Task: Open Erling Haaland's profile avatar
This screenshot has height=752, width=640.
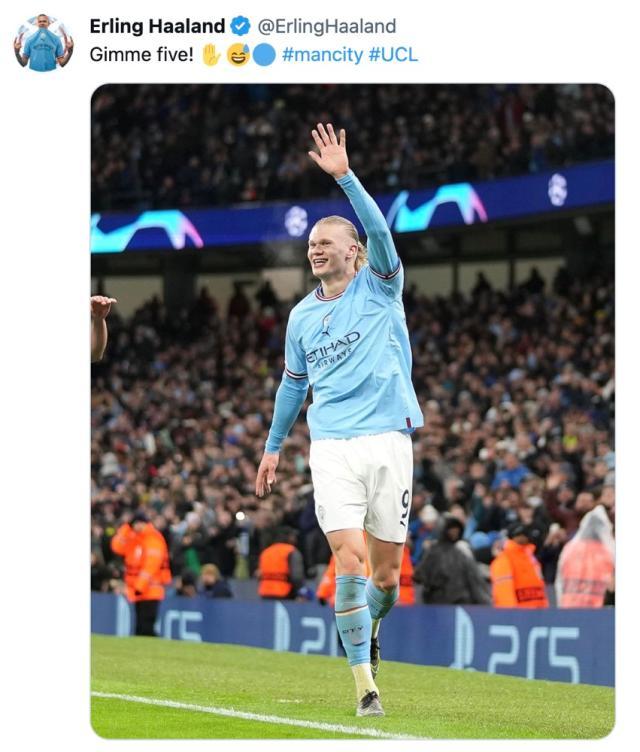Action: point(43,42)
